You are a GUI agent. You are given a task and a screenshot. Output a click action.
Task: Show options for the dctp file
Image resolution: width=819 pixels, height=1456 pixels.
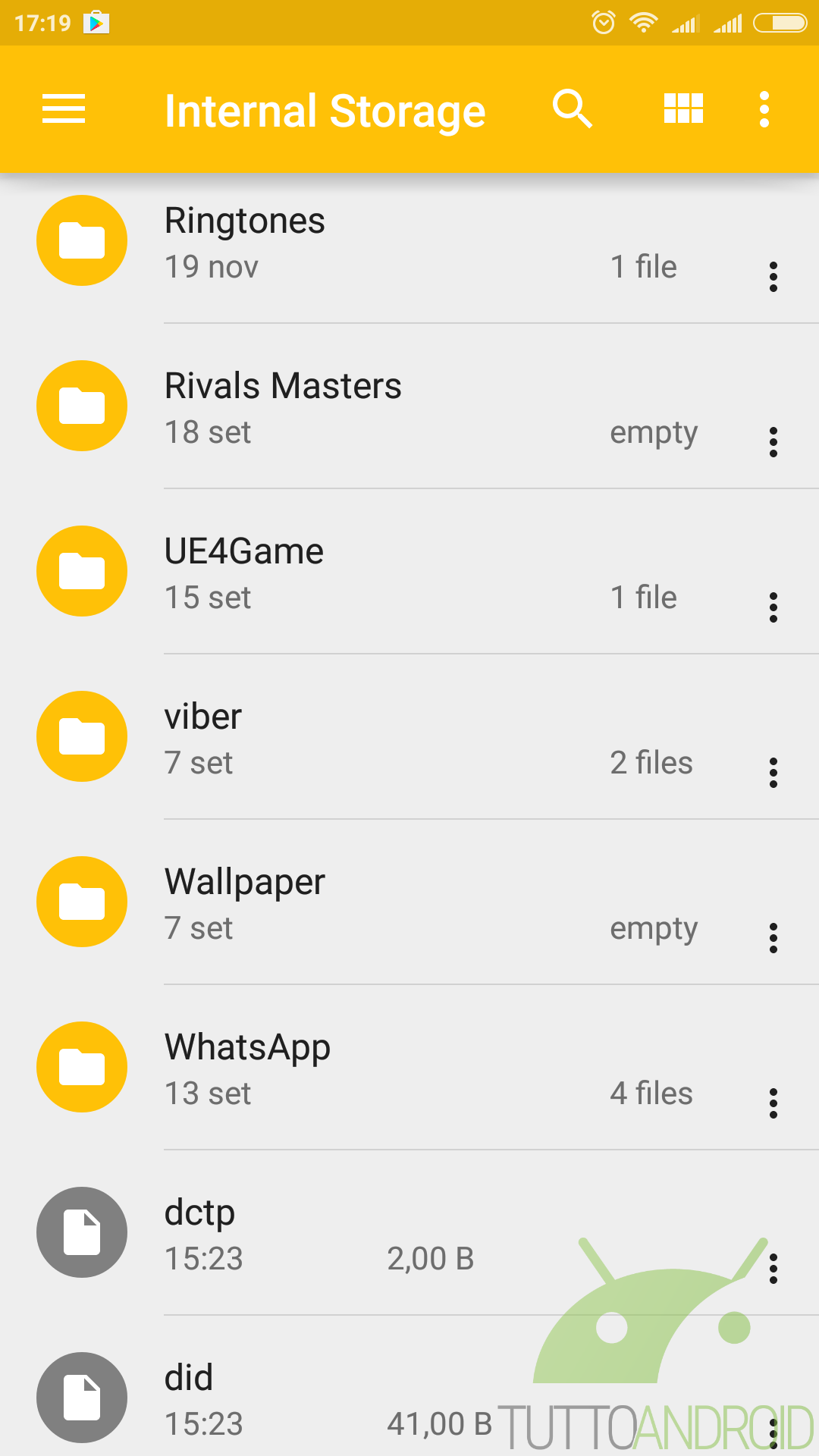(x=773, y=1269)
